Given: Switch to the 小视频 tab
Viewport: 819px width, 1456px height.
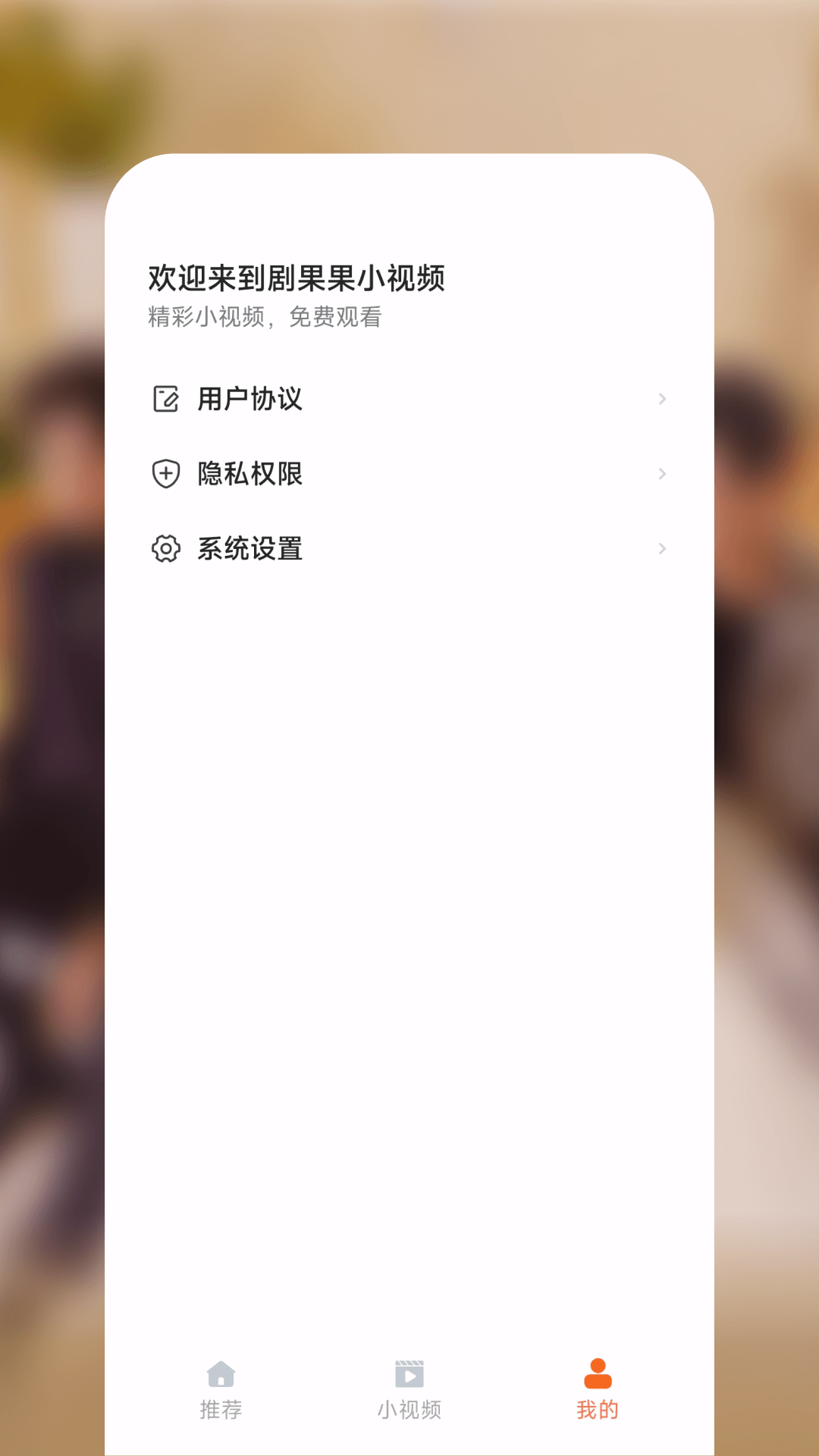Looking at the screenshot, I should click(x=409, y=1389).
